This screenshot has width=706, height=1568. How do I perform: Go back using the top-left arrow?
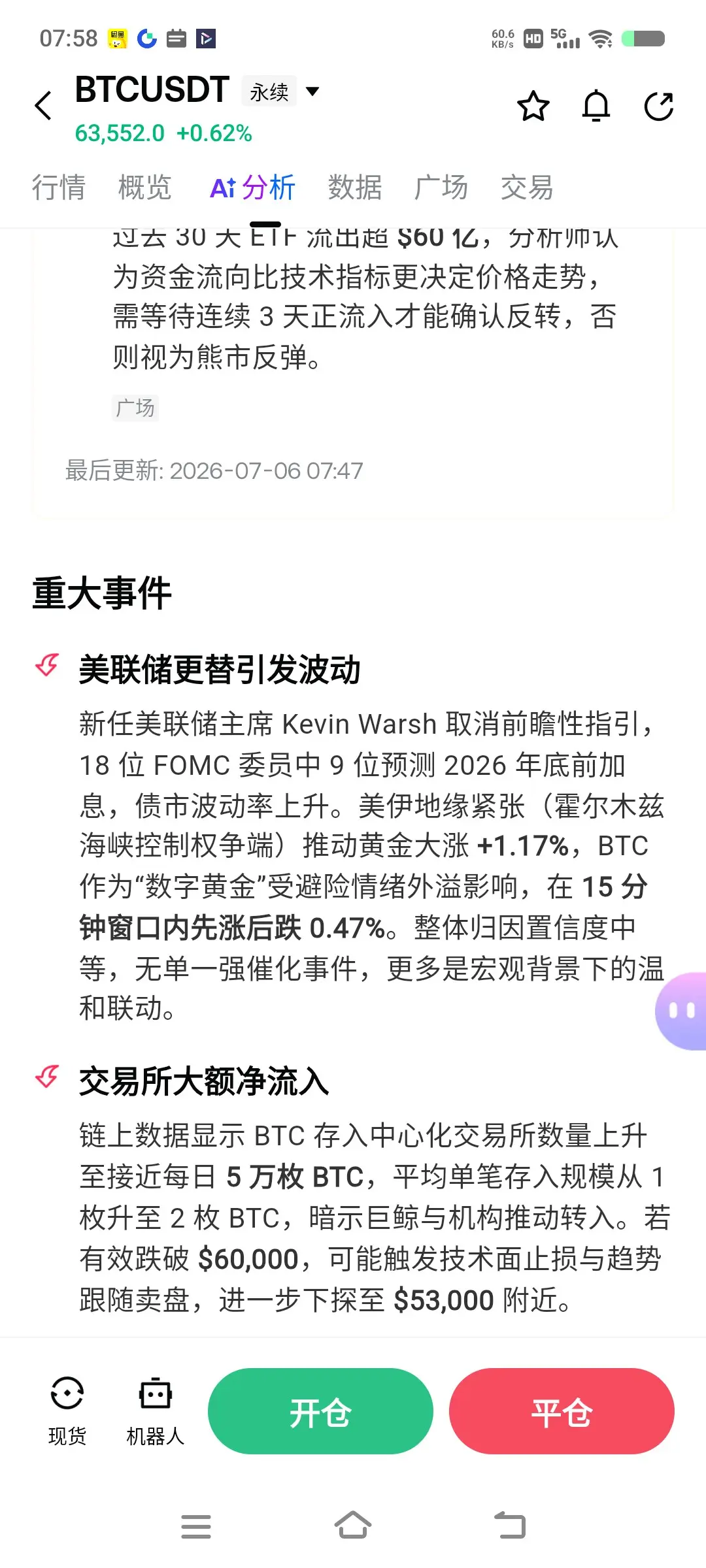[43, 106]
